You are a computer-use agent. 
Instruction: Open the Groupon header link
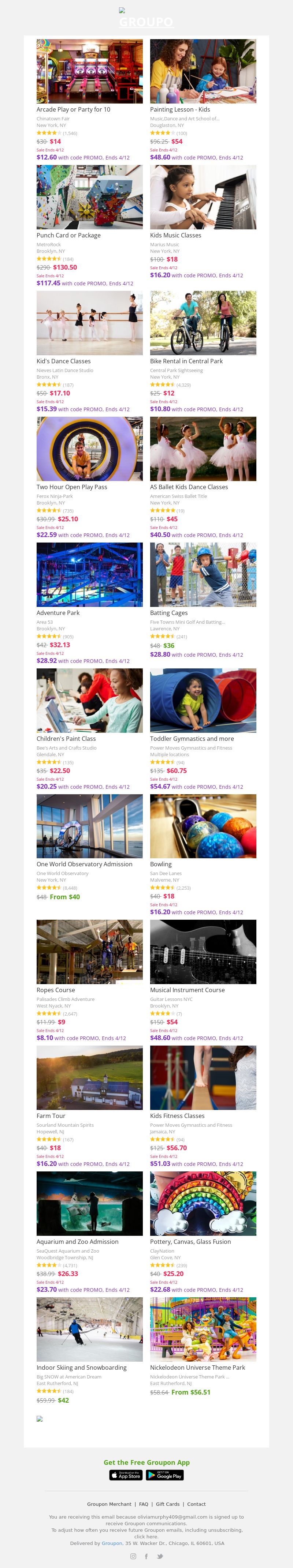[146, 22]
